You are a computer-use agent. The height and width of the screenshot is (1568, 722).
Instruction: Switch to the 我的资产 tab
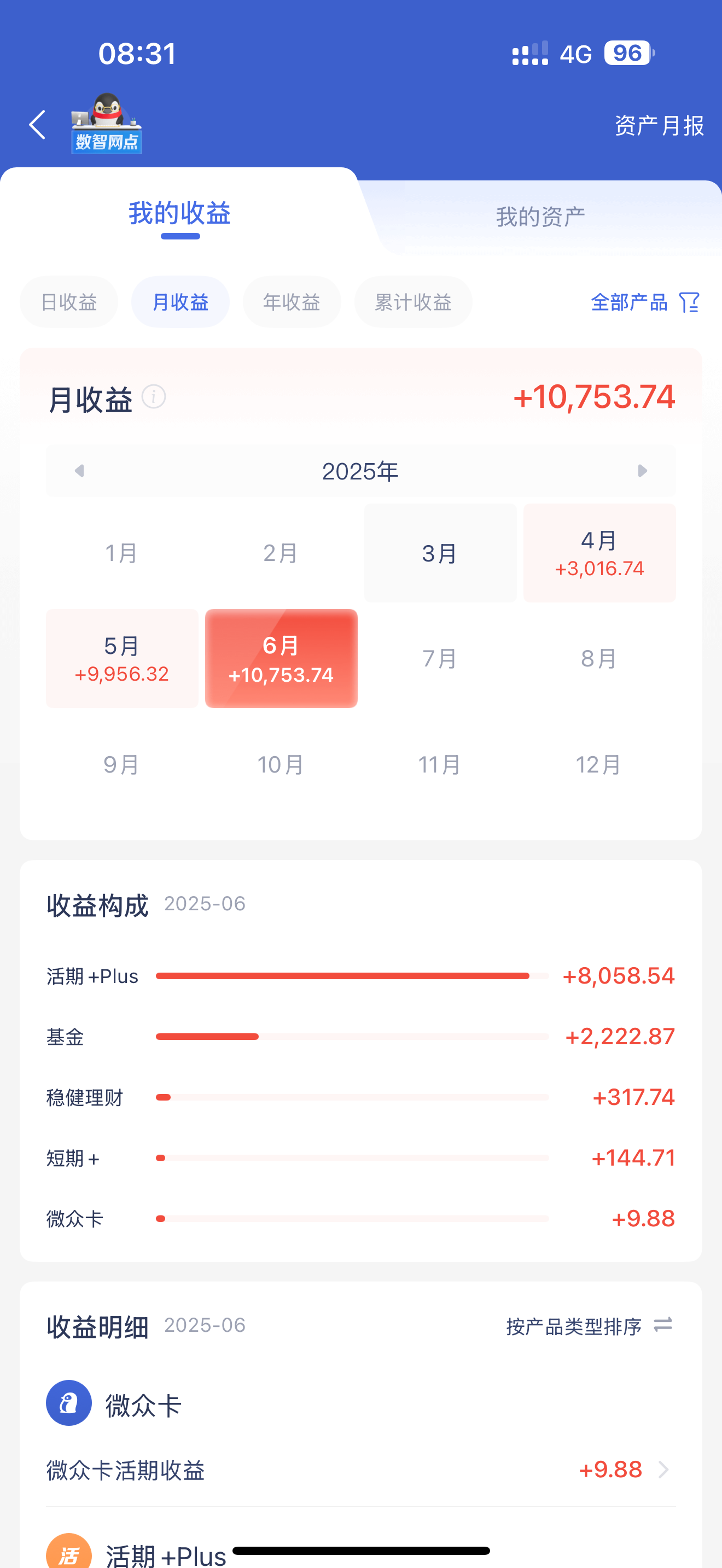[540, 216]
